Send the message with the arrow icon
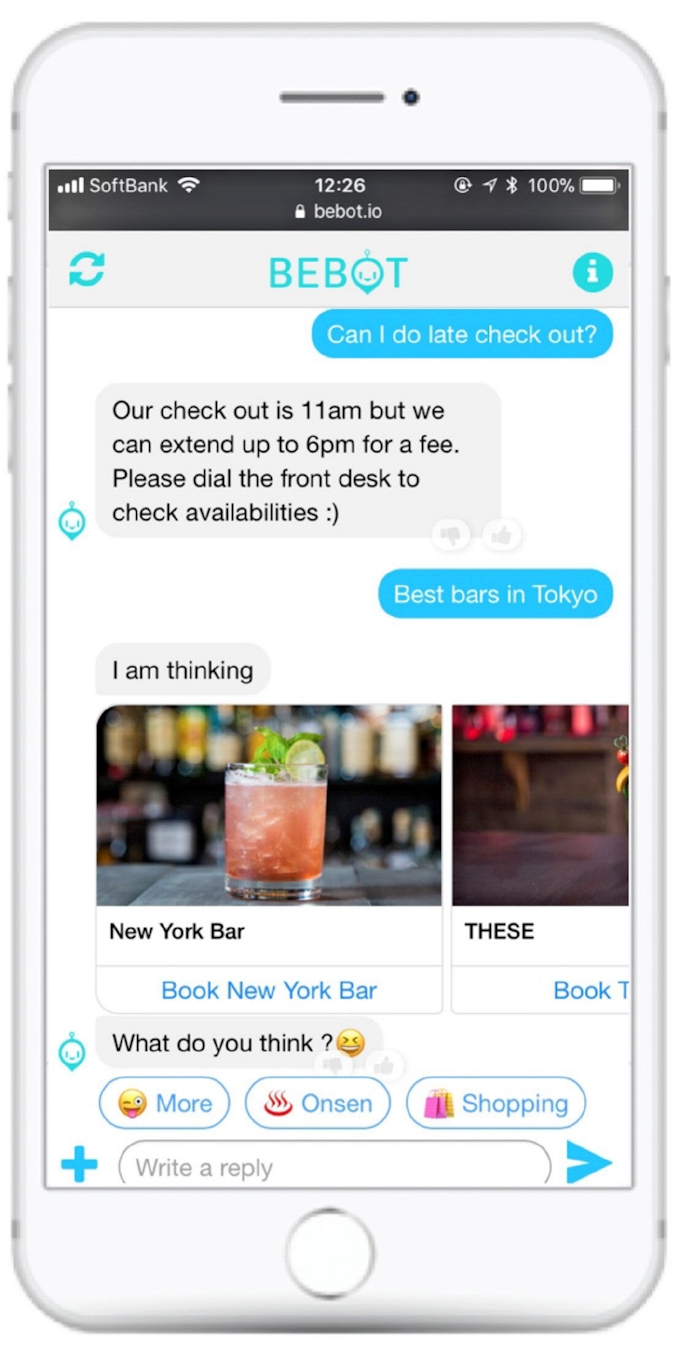 point(589,1162)
